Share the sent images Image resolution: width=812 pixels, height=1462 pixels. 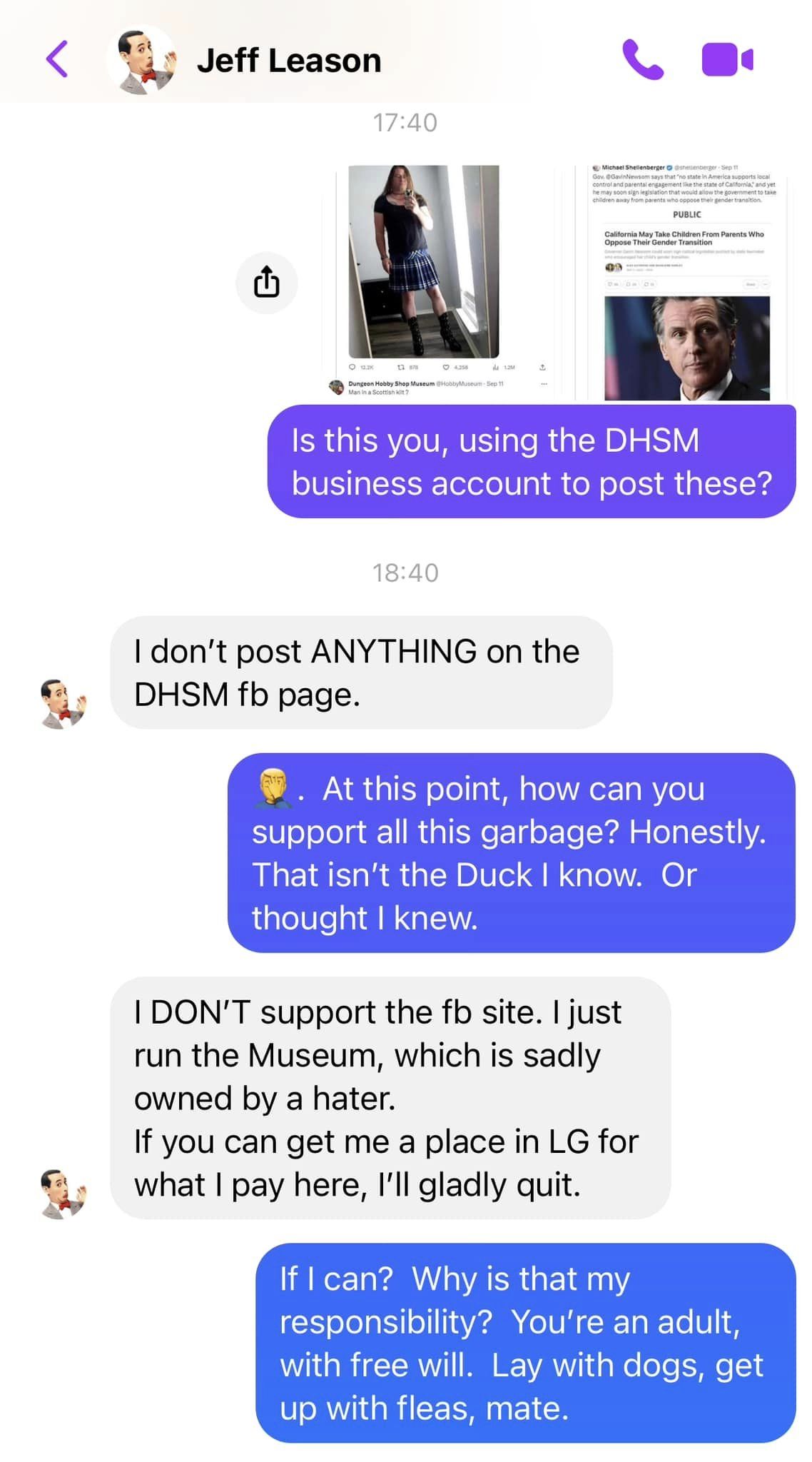266,283
